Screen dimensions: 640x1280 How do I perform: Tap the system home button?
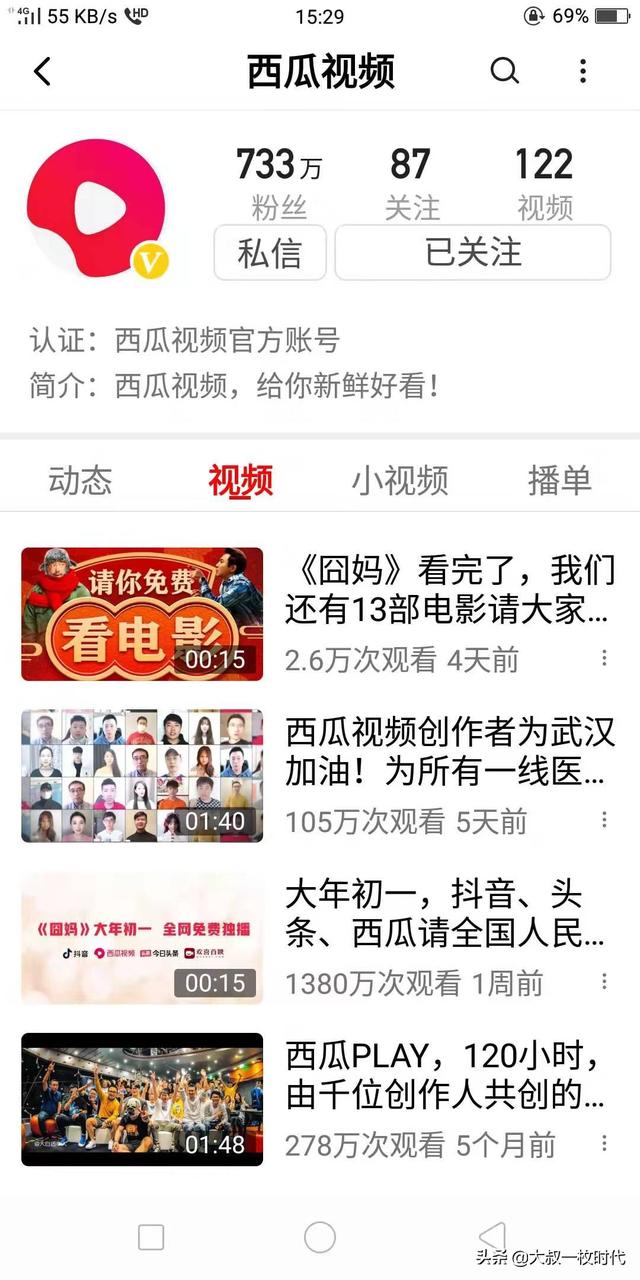coord(320,1237)
